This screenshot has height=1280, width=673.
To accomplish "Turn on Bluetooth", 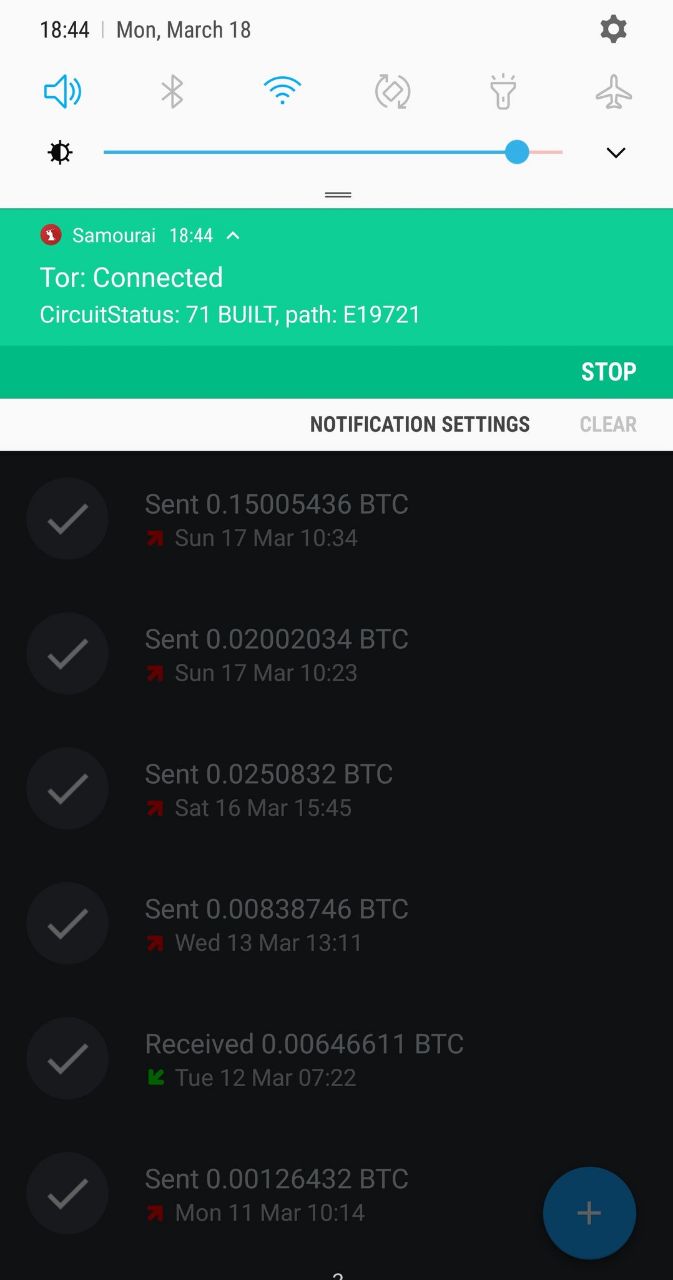I will (172, 92).
